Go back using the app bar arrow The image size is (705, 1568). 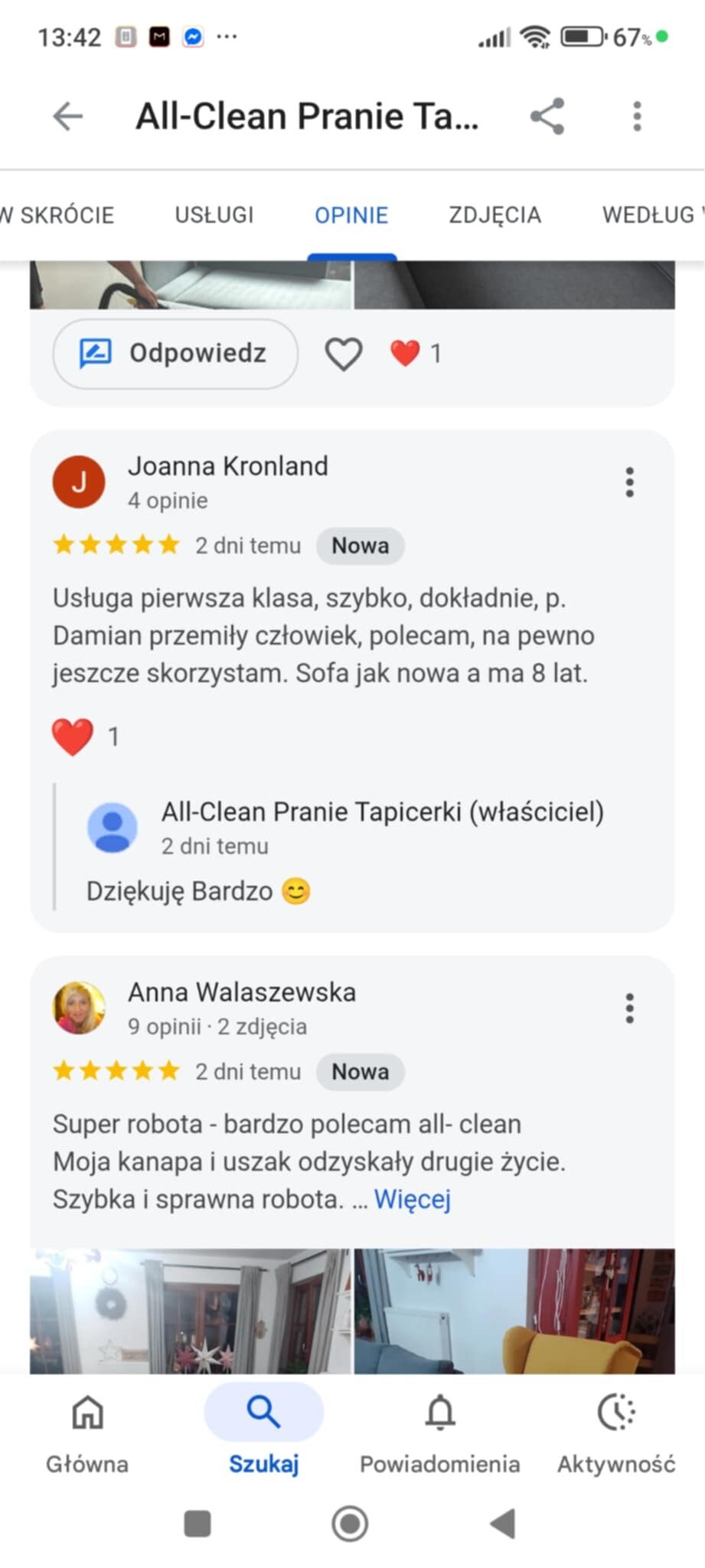(67, 116)
